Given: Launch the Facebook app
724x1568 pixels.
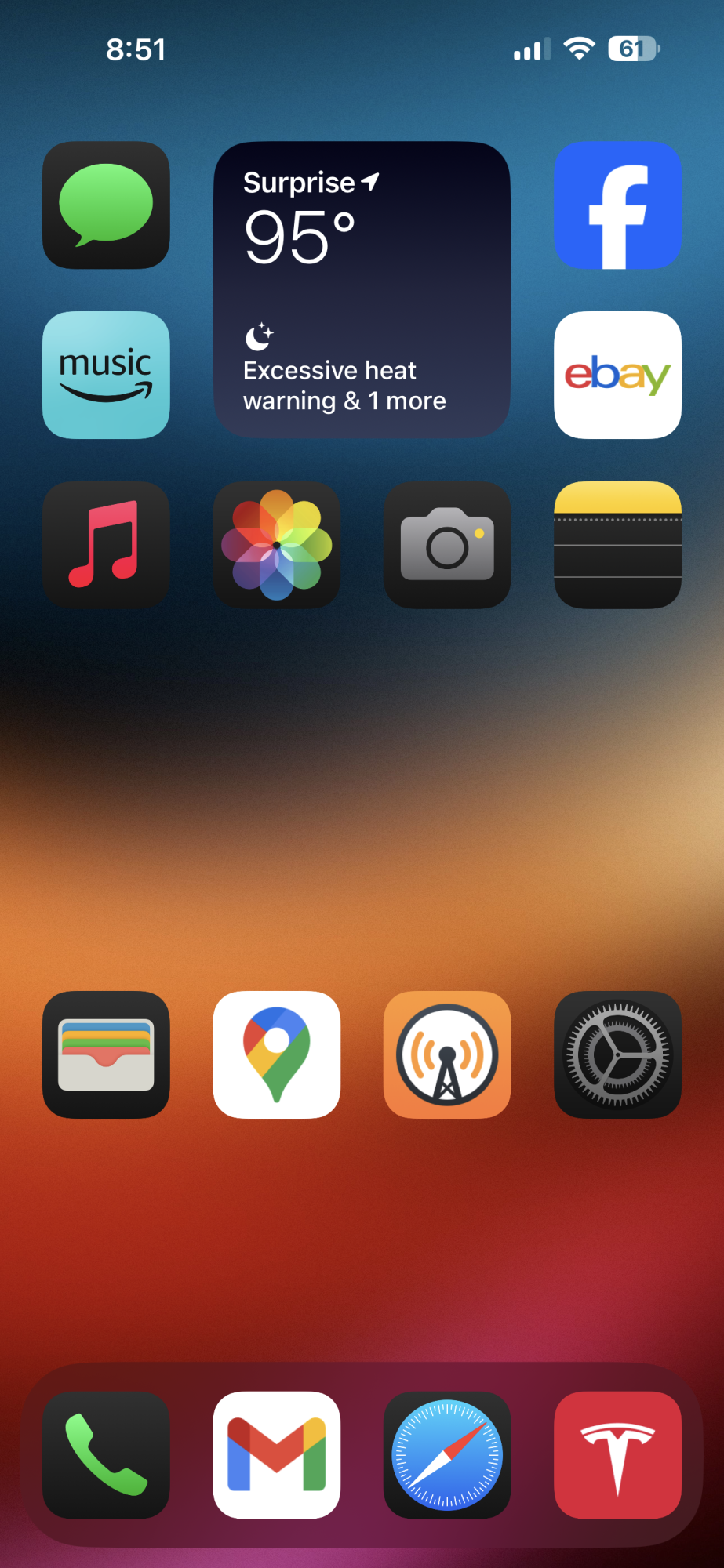Looking at the screenshot, I should pyautogui.click(x=617, y=205).
